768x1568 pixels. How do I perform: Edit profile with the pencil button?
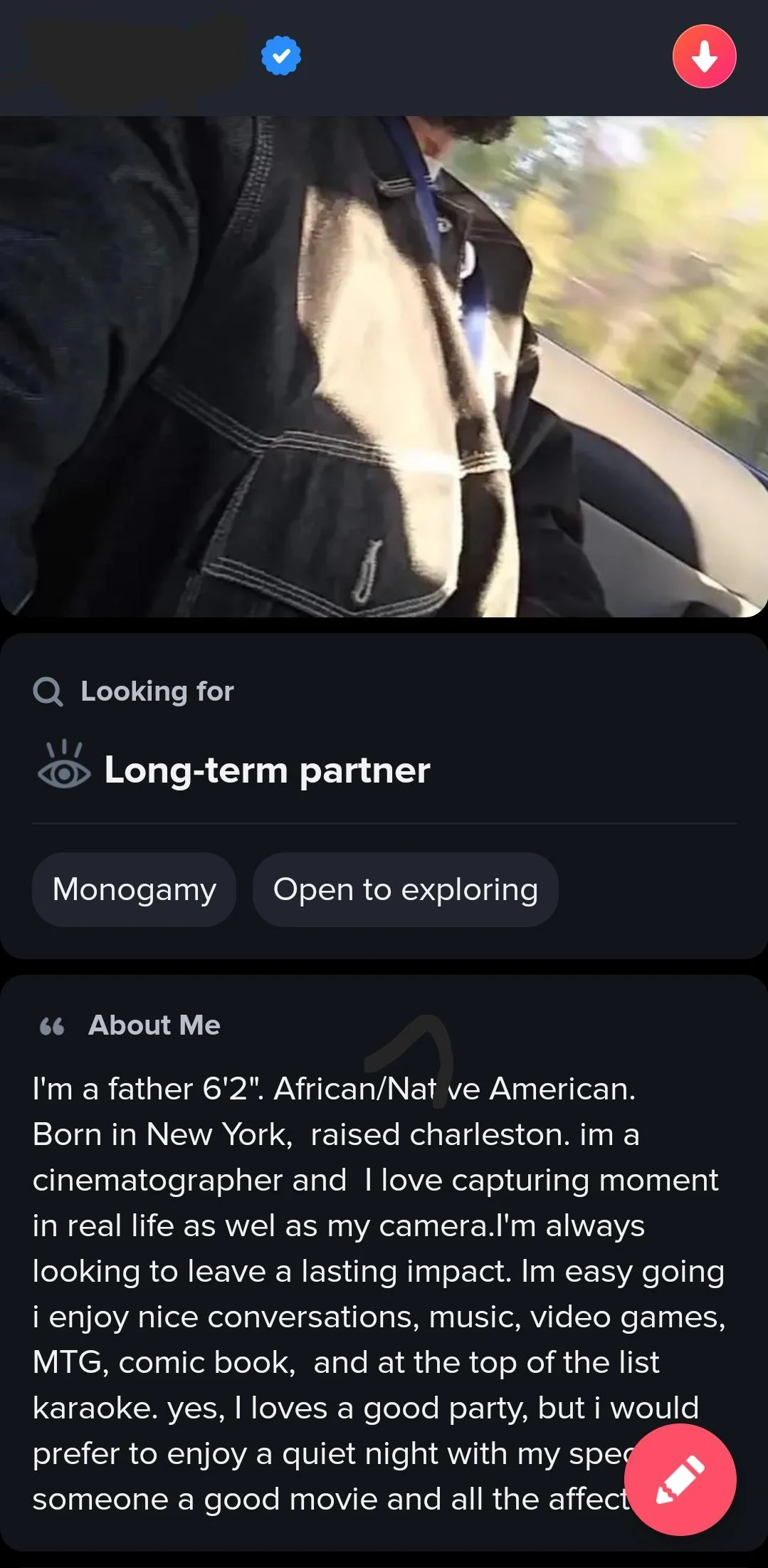point(684,1480)
